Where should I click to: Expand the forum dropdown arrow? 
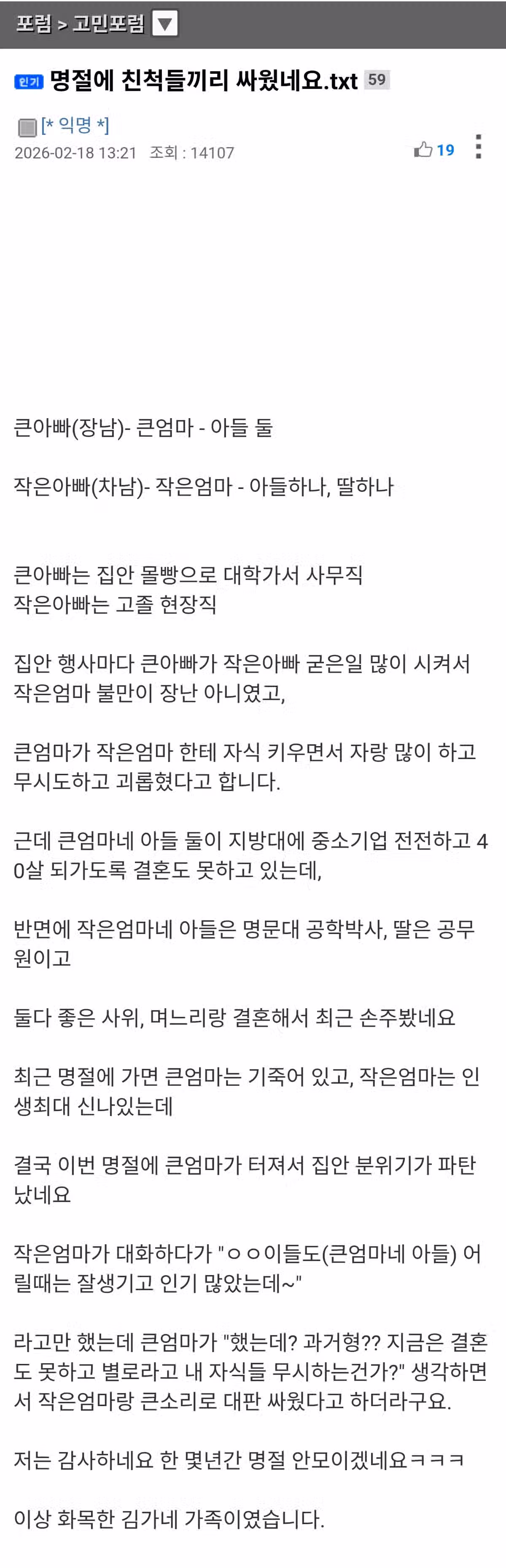[164, 24]
